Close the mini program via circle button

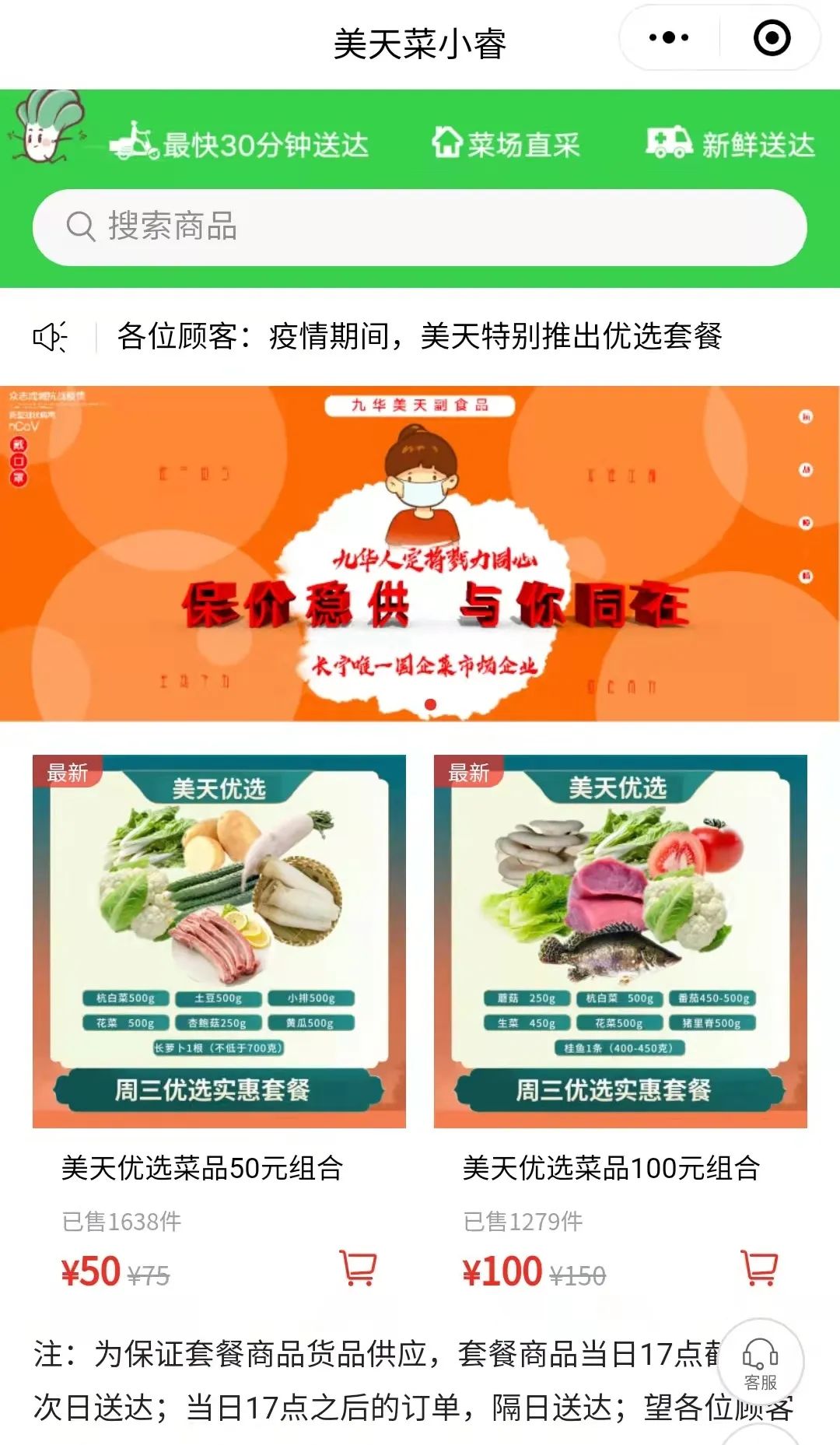pyautogui.click(x=772, y=38)
